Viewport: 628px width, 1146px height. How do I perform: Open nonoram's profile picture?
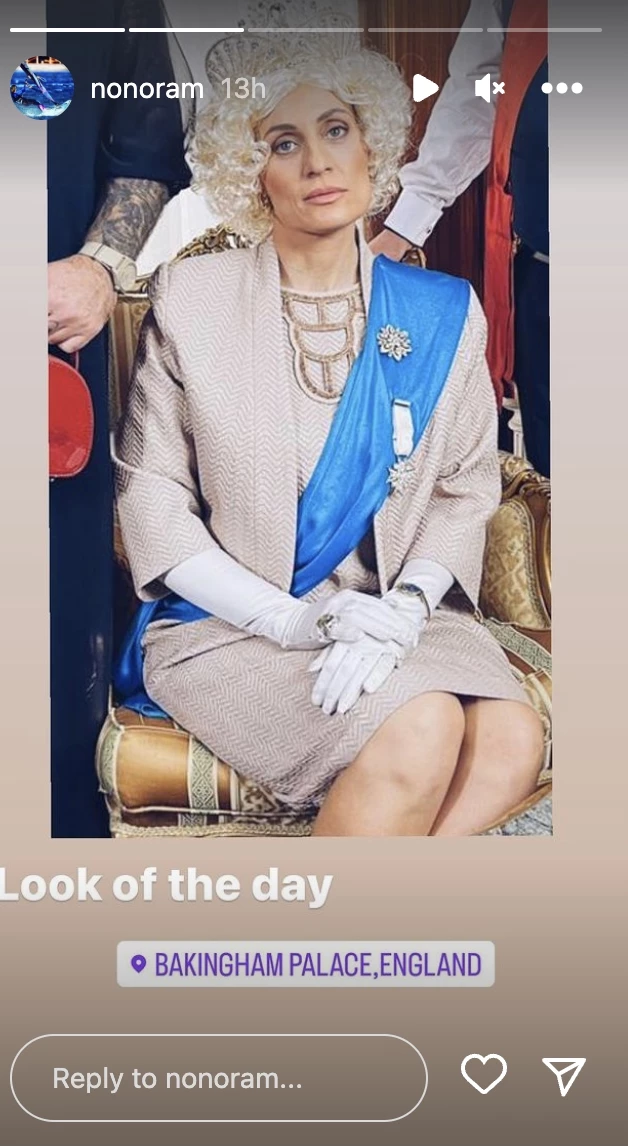click(x=42, y=88)
